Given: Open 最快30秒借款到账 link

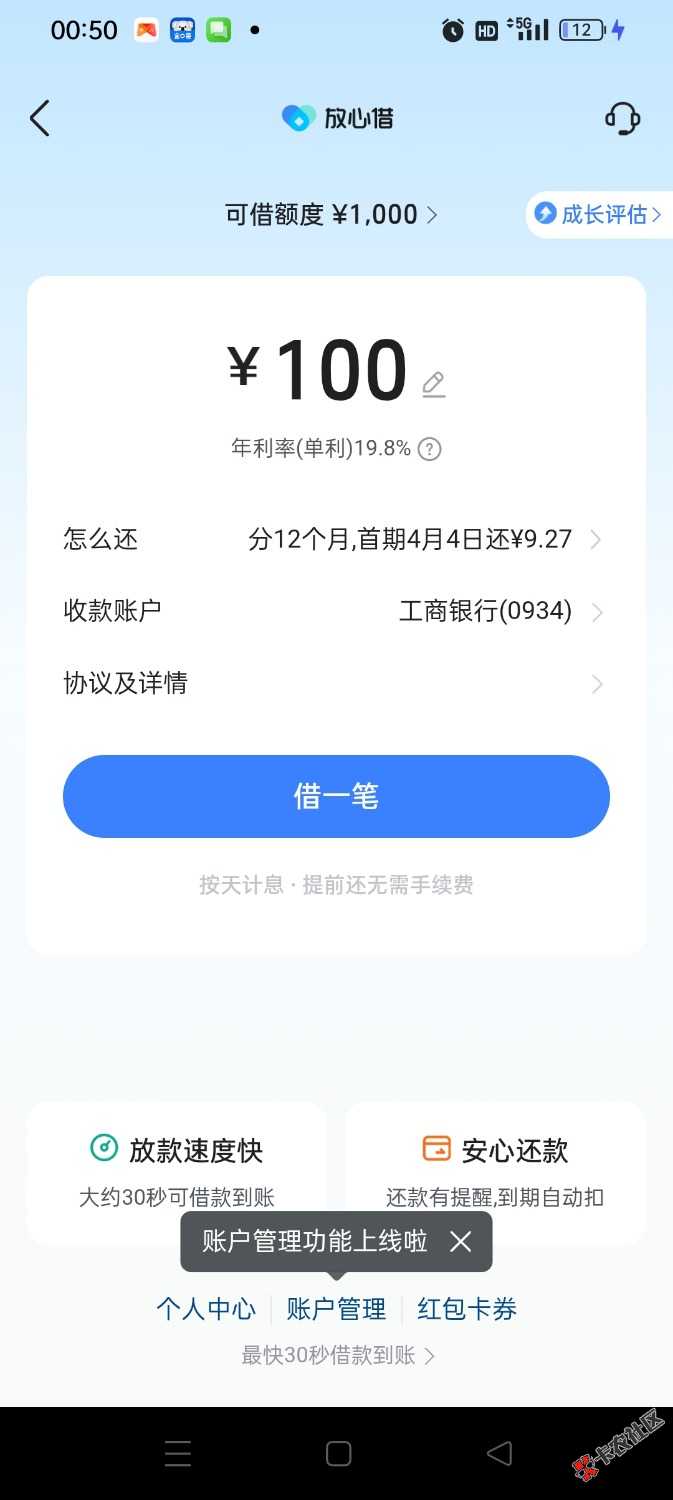Looking at the screenshot, I should click(338, 1356).
